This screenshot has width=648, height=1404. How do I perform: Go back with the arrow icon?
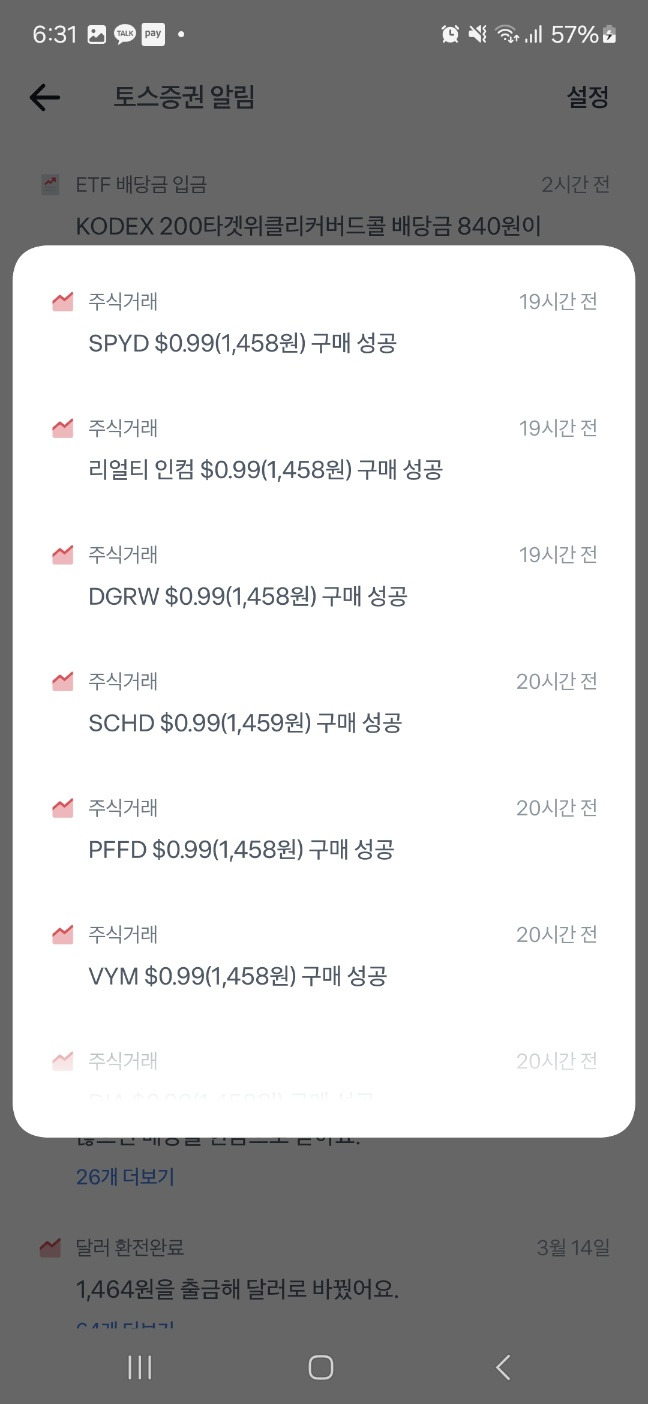pos(45,97)
